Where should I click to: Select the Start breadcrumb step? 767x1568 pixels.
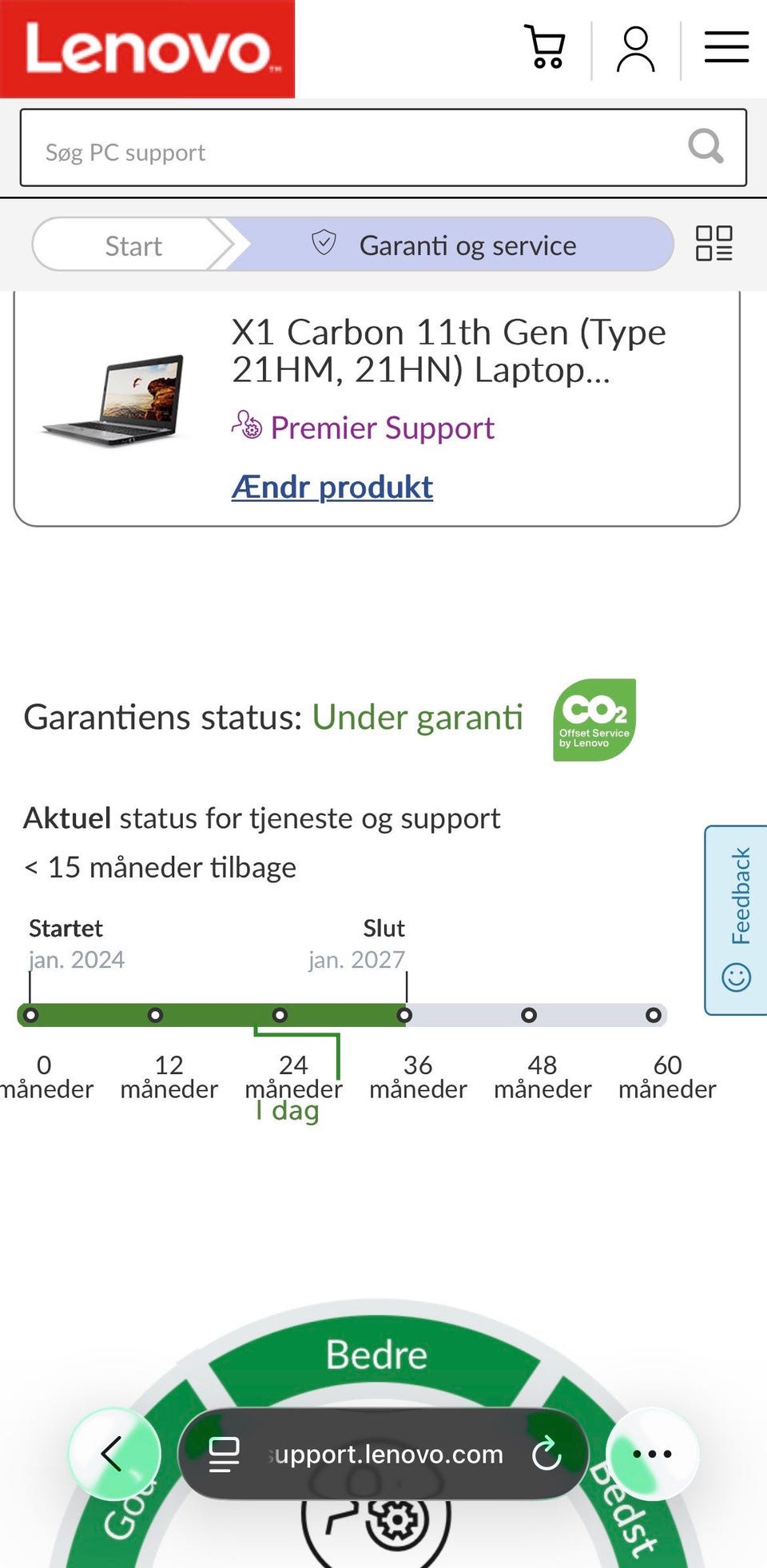[x=133, y=245]
